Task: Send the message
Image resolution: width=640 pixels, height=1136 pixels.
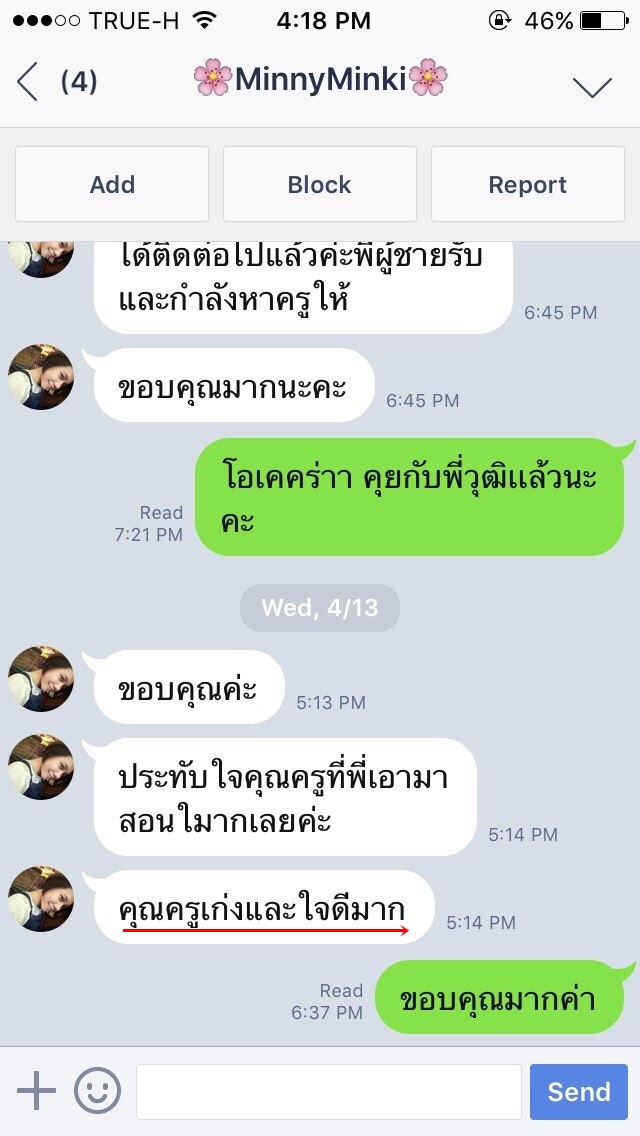Action: [578, 1091]
